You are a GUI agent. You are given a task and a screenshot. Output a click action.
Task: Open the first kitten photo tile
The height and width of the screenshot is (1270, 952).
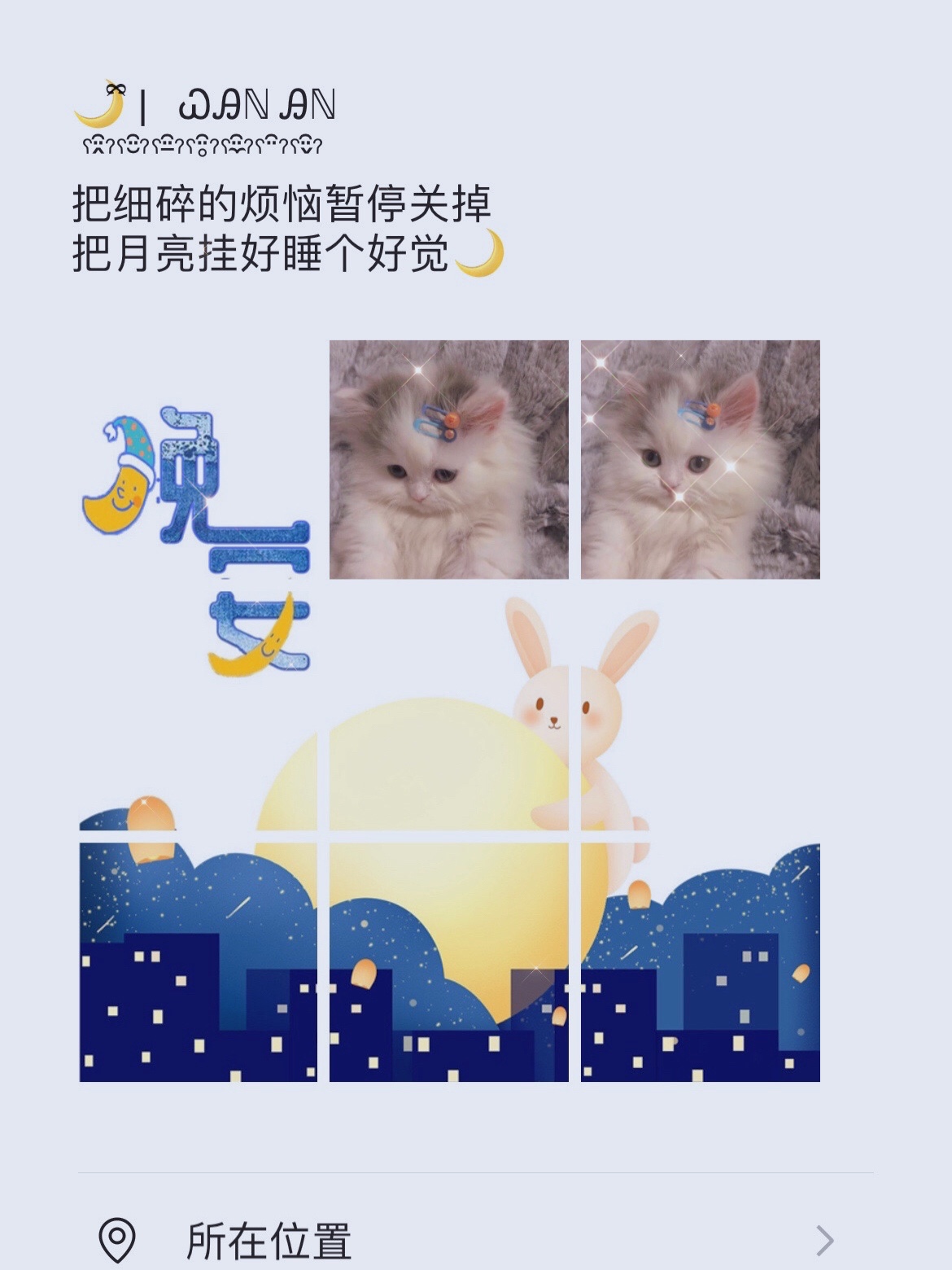(448, 459)
